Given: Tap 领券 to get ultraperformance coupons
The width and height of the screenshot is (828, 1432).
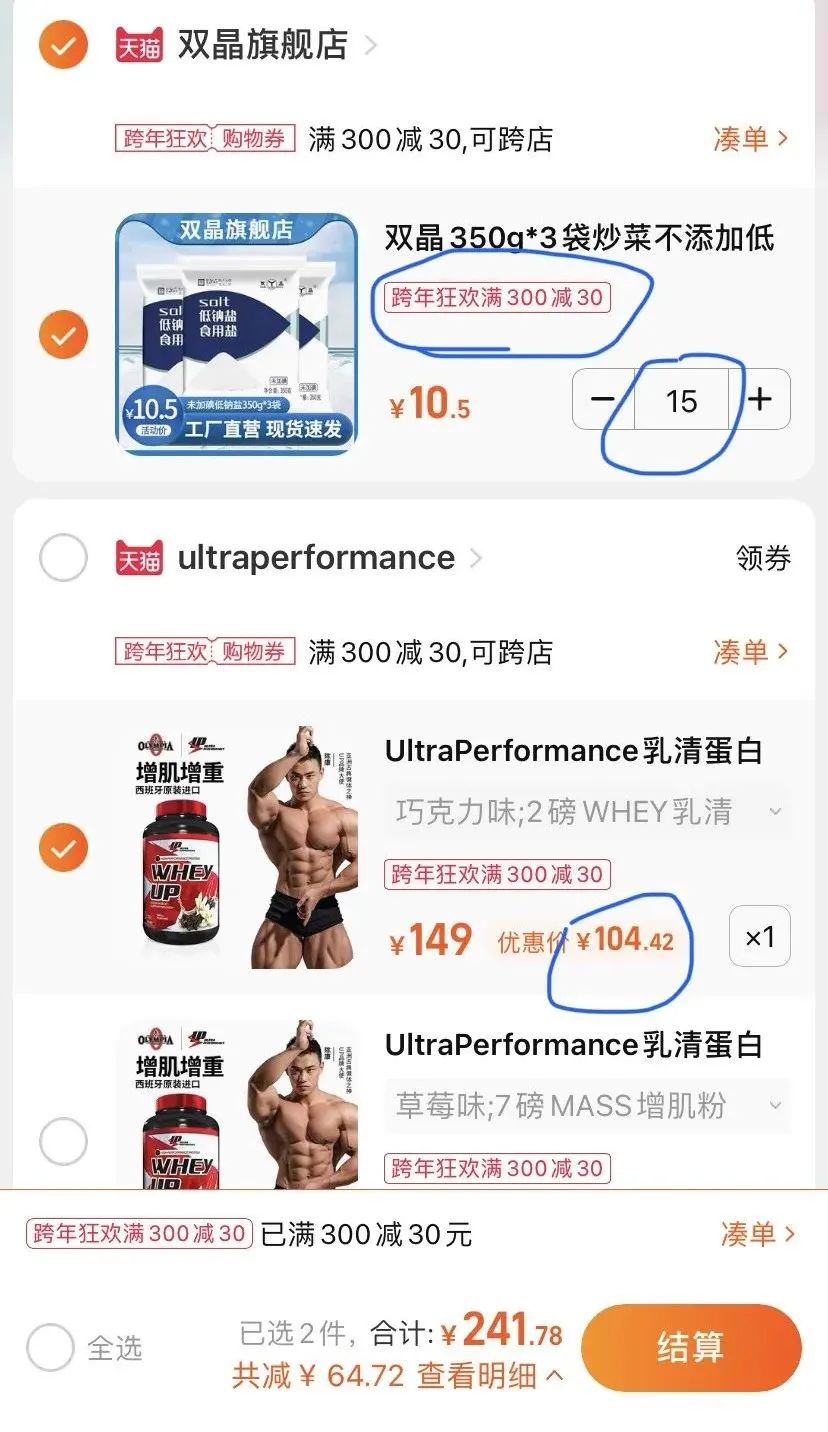Looking at the screenshot, I should pos(763,558).
